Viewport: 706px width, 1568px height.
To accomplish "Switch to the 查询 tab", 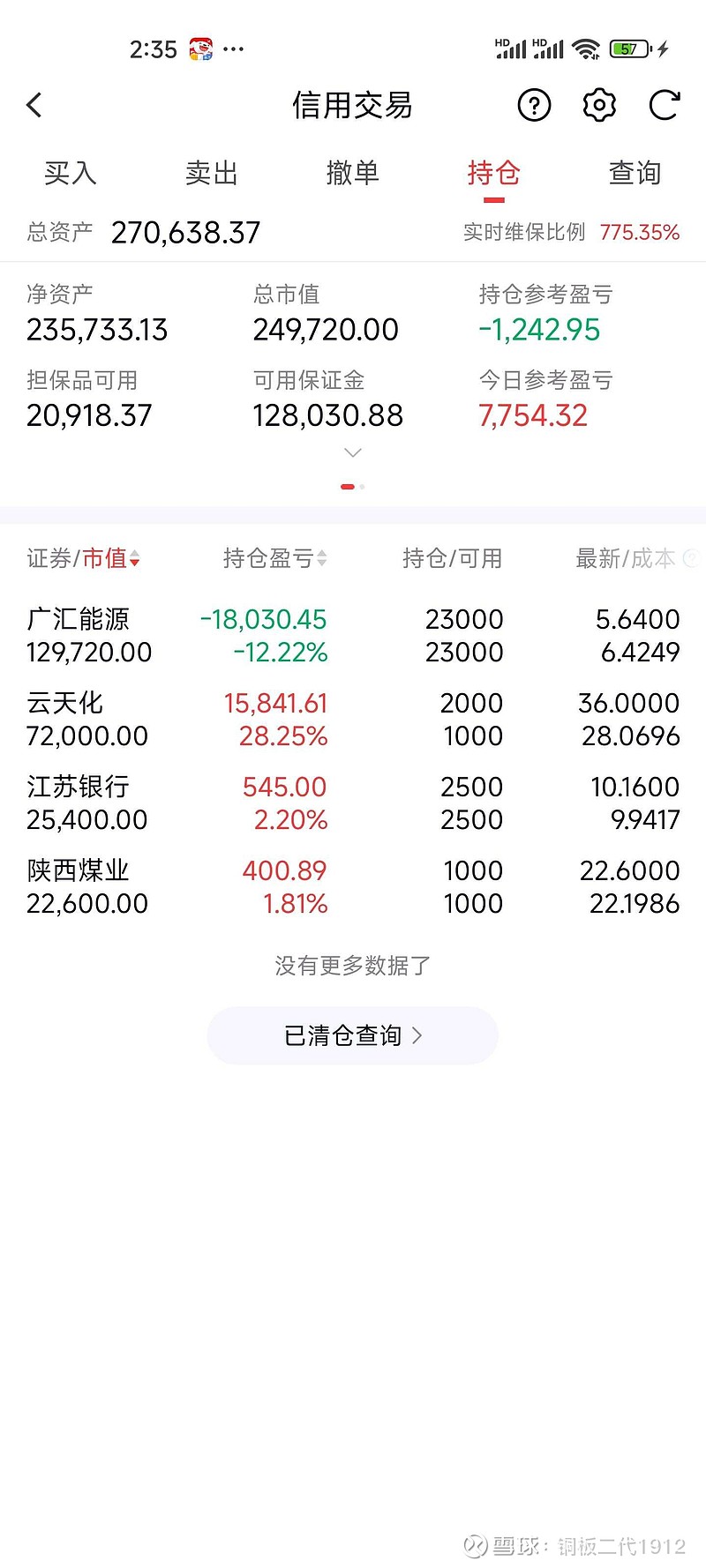I will point(635,173).
